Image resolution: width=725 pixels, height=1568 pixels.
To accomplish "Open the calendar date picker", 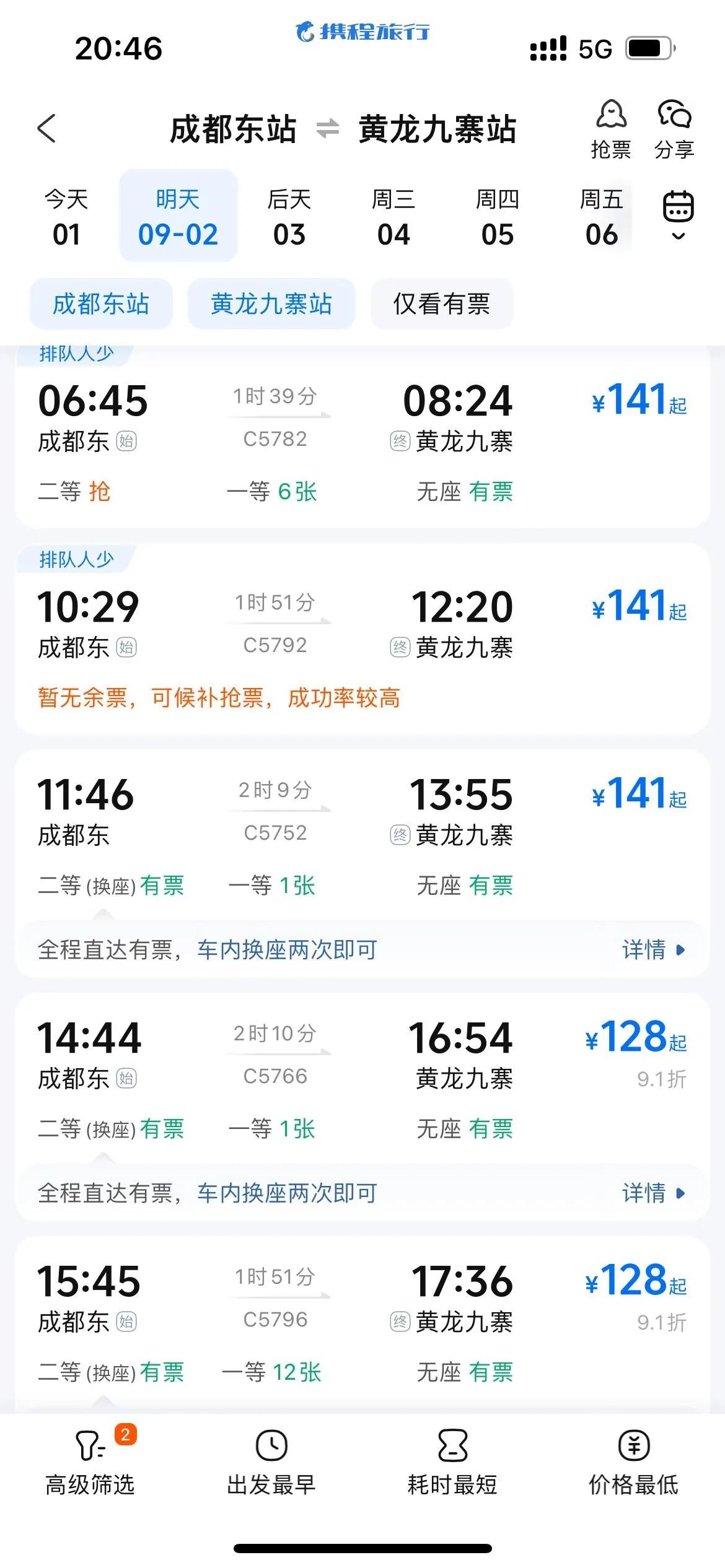I will [x=679, y=216].
